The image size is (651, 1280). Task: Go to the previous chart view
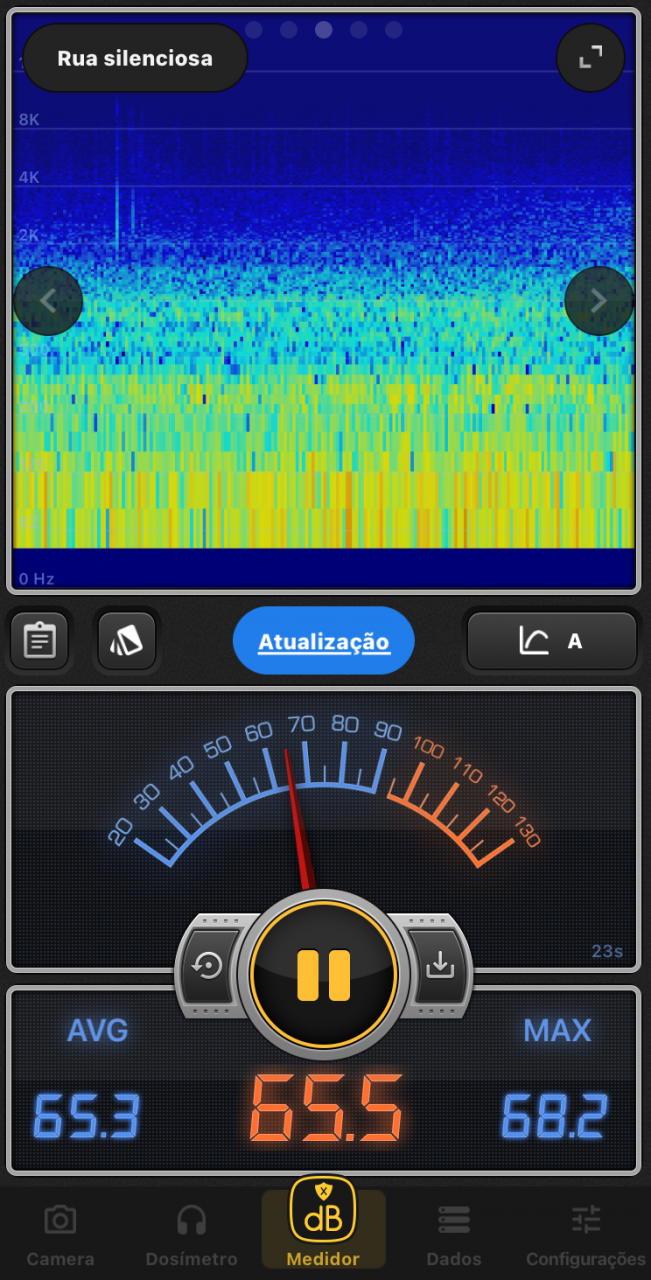[48, 300]
